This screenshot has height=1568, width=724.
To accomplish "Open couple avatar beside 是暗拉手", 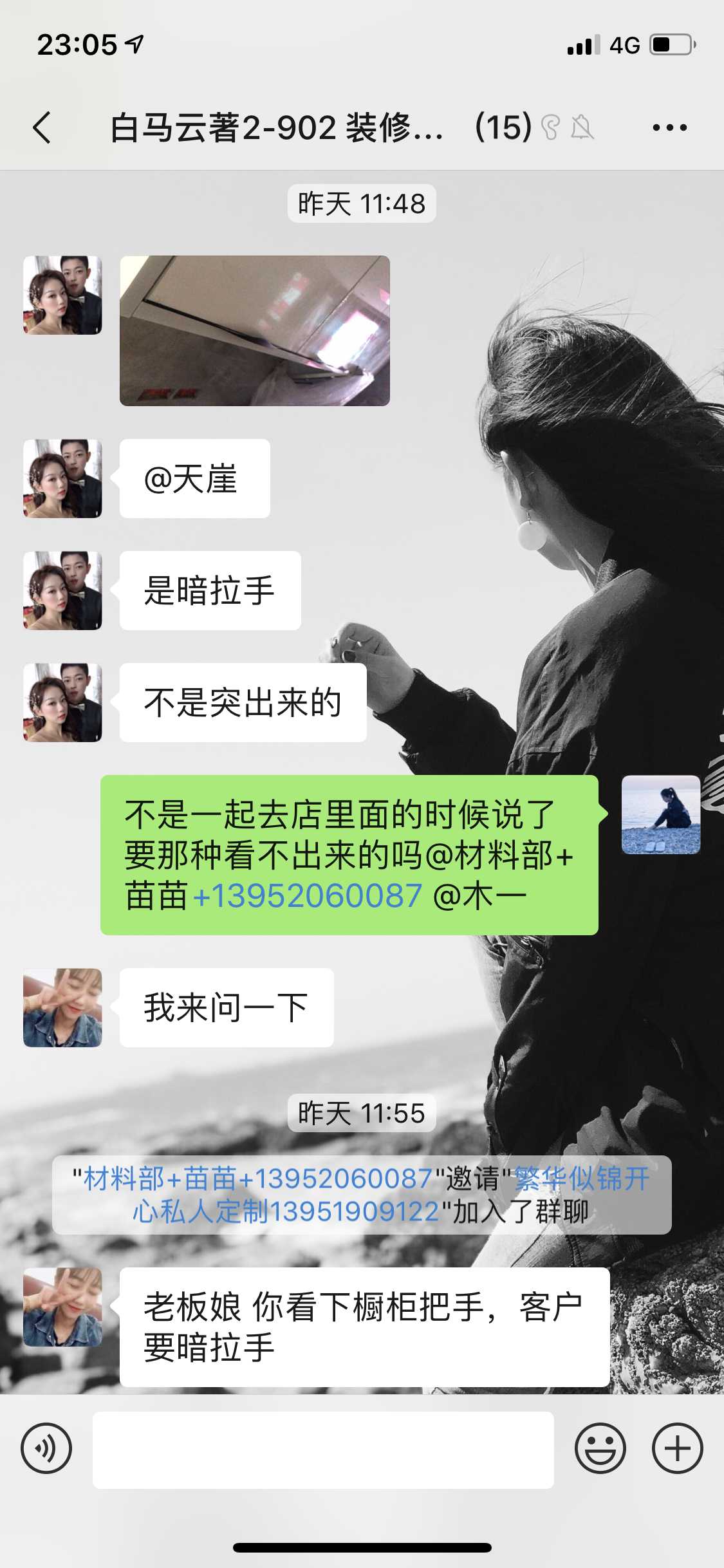I will point(62,590).
